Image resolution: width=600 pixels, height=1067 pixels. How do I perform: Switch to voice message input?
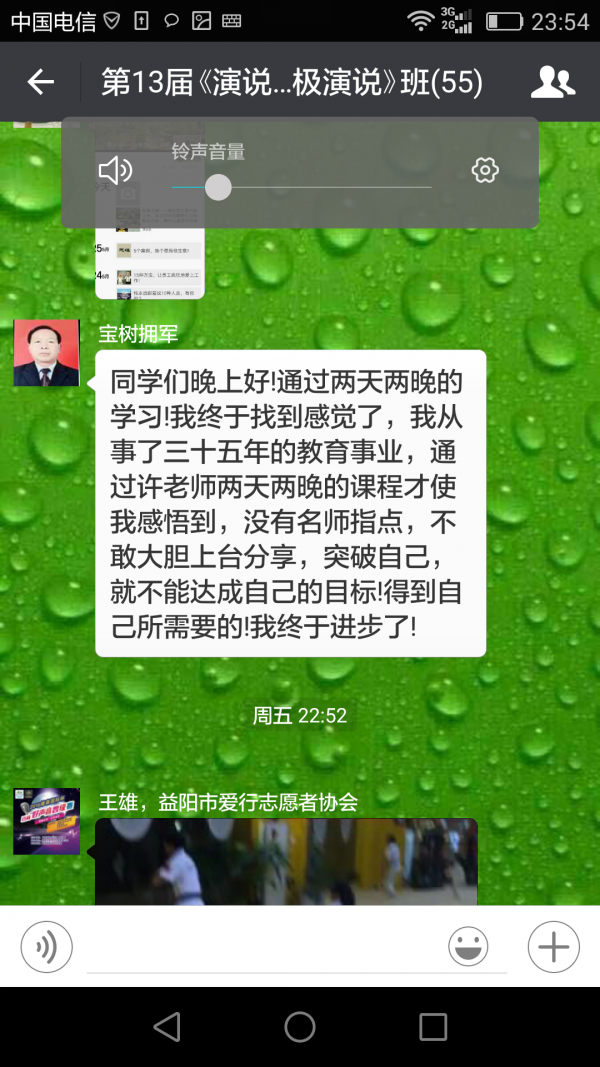(47, 946)
